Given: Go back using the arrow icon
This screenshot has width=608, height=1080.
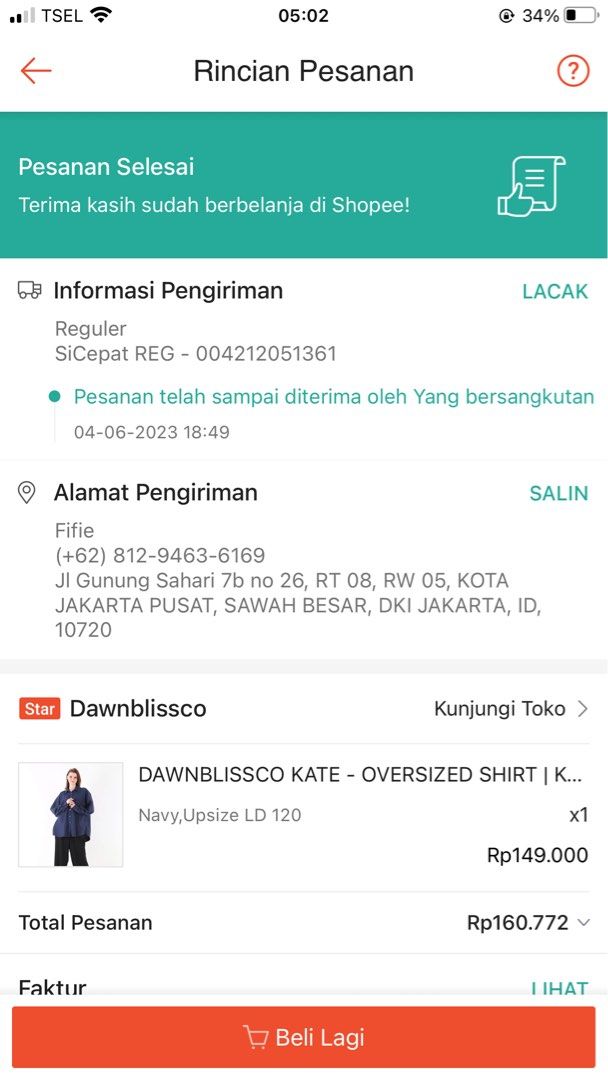Looking at the screenshot, I should pos(36,71).
